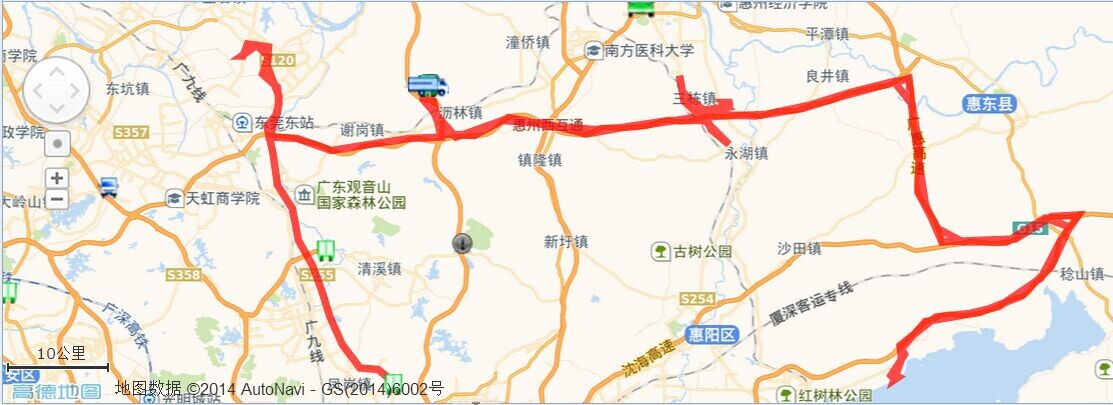The width and height of the screenshot is (1113, 405).
Task: Zoom out with the minus button
Action: (x=57, y=198)
